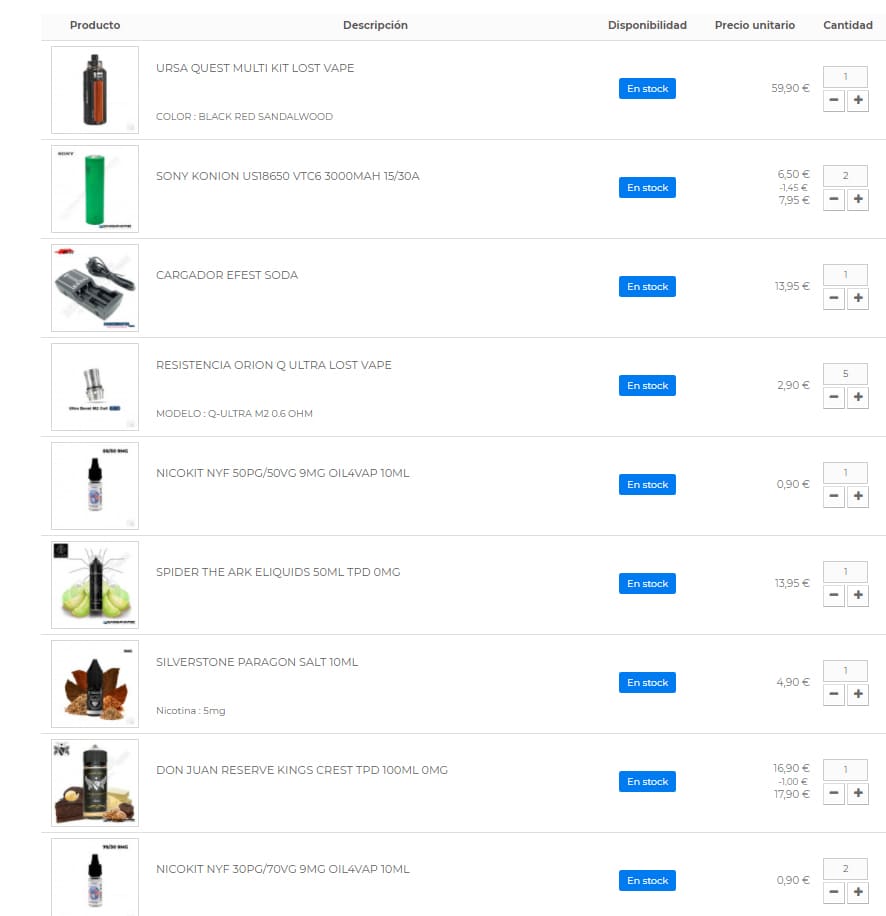Open Nicokit NYF 50PG/50VG 9mg product link
Viewport: 886px width, 916px height.
[x=282, y=473]
